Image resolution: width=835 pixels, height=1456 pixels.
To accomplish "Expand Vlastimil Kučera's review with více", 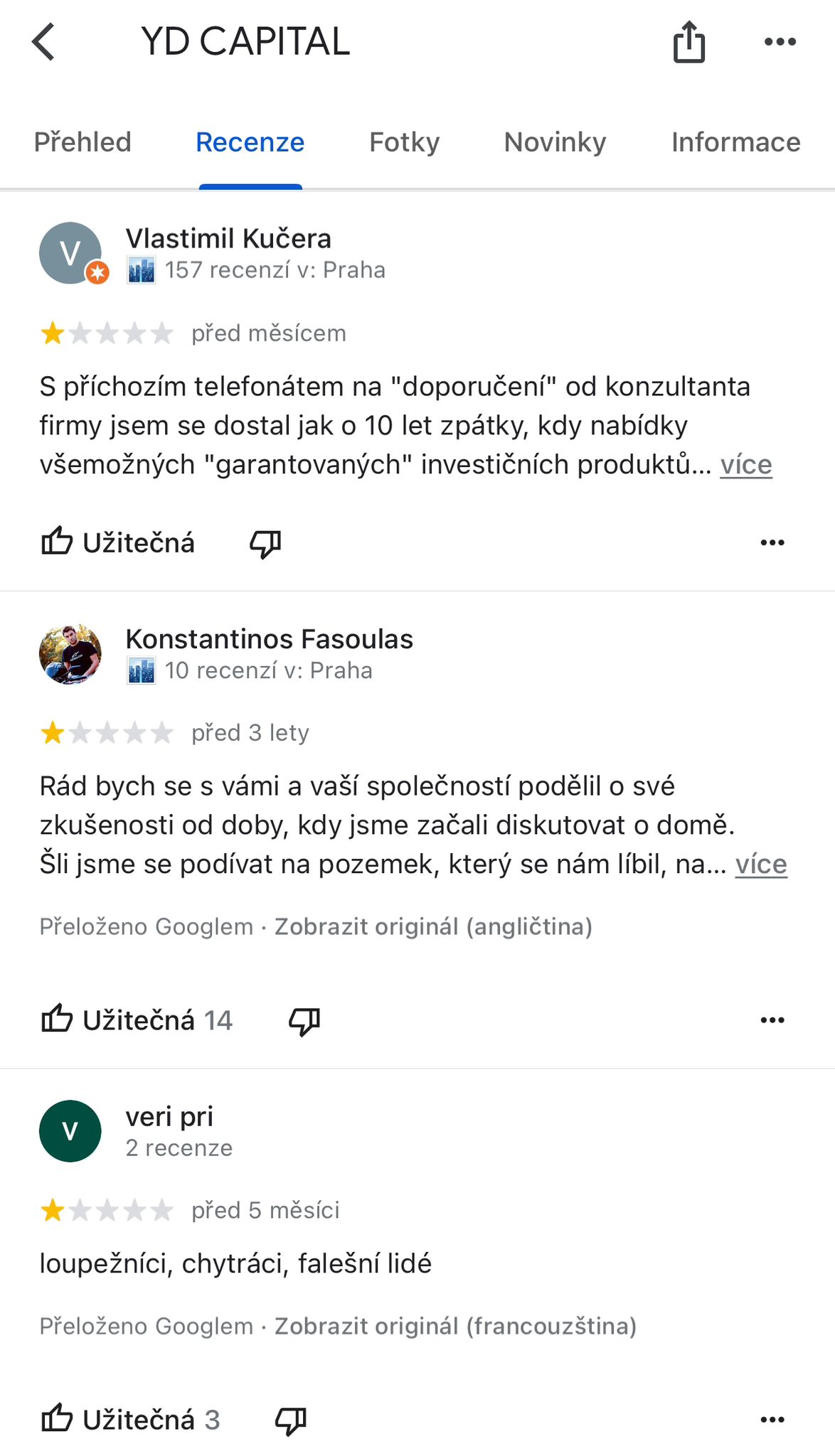I will click(x=745, y=465).
